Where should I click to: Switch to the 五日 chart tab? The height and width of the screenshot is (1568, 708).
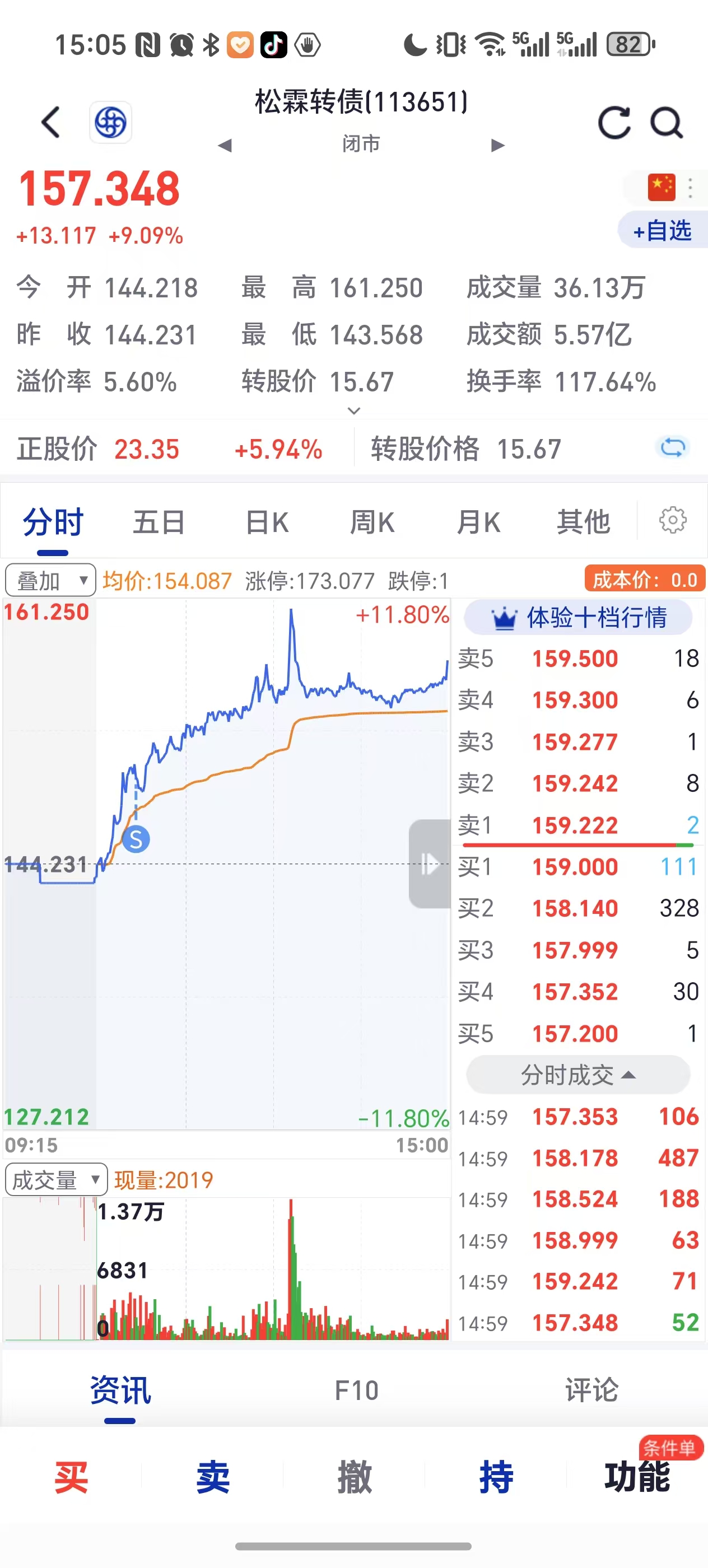[159, 522]
